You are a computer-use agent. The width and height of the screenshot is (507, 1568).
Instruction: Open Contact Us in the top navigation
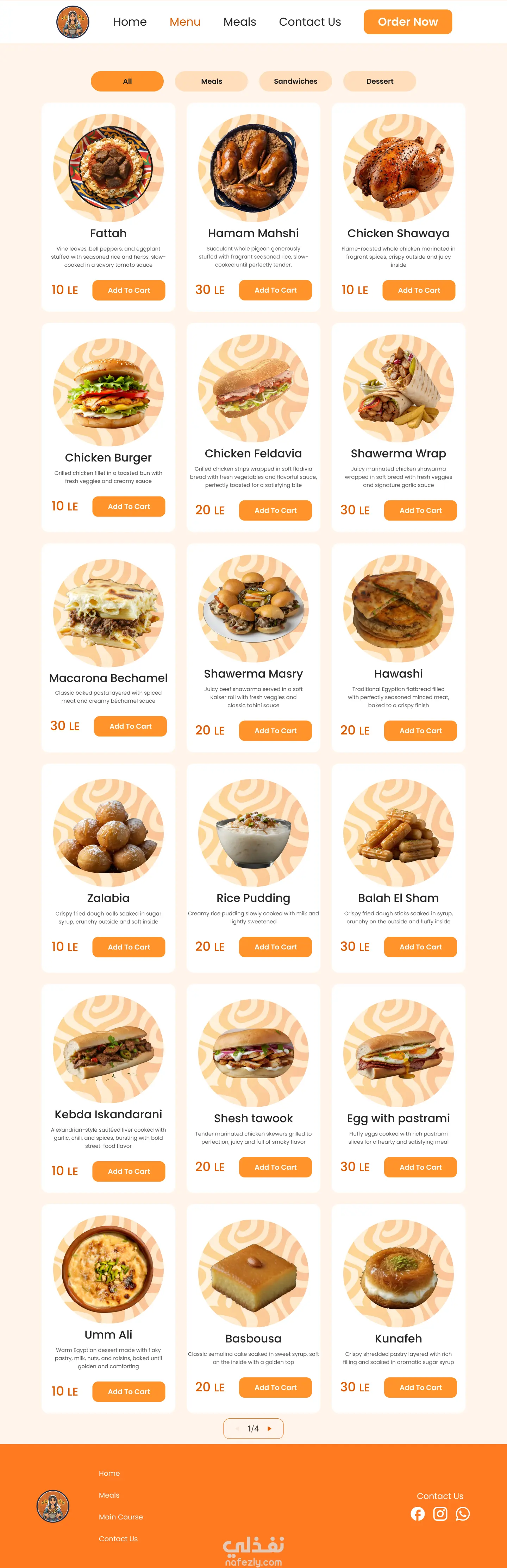309,22
